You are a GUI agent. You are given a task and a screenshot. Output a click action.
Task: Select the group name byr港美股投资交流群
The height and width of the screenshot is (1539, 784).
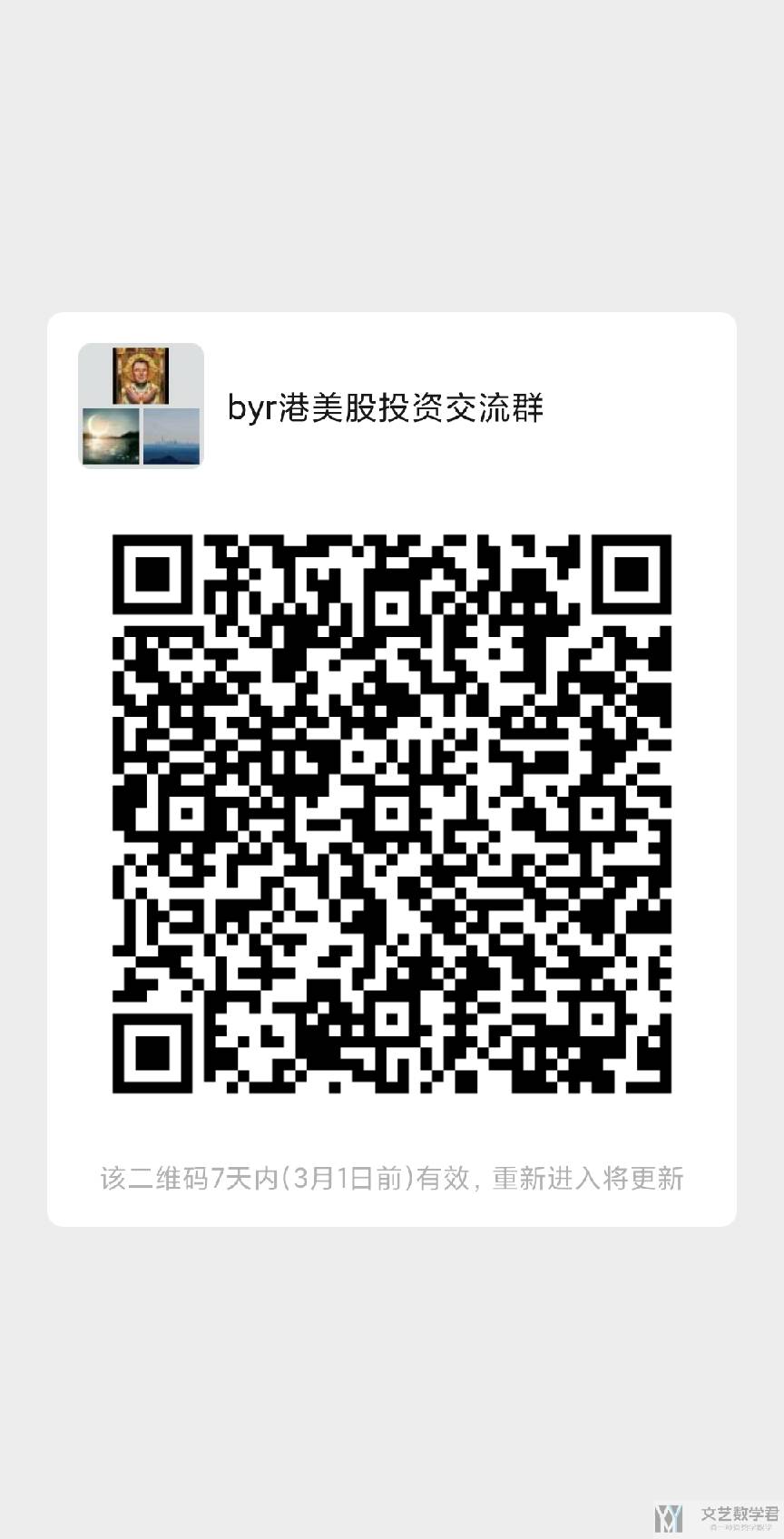click(385, 409)
